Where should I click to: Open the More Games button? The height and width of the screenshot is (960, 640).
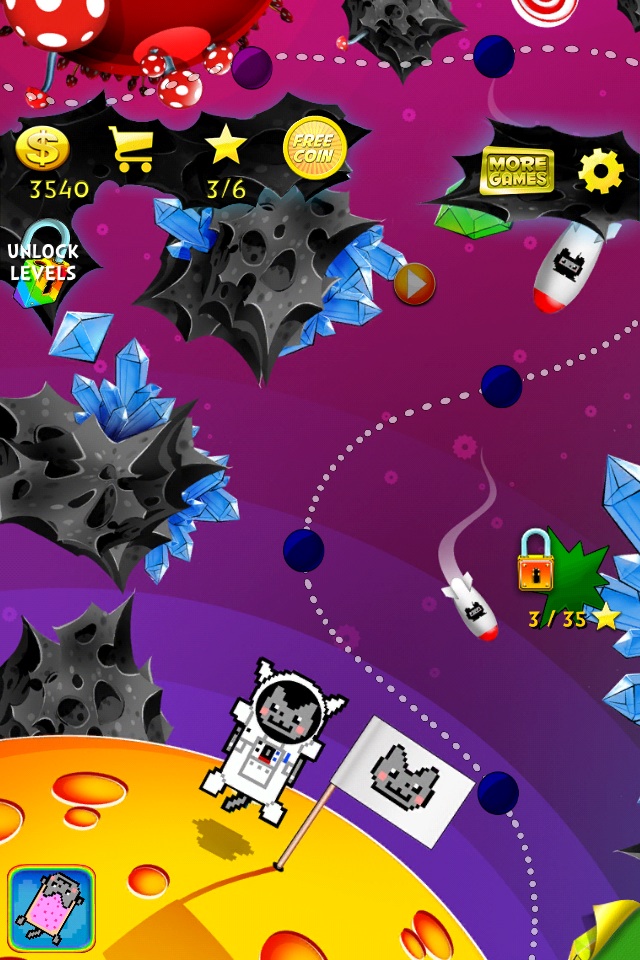tap(517, 171)
